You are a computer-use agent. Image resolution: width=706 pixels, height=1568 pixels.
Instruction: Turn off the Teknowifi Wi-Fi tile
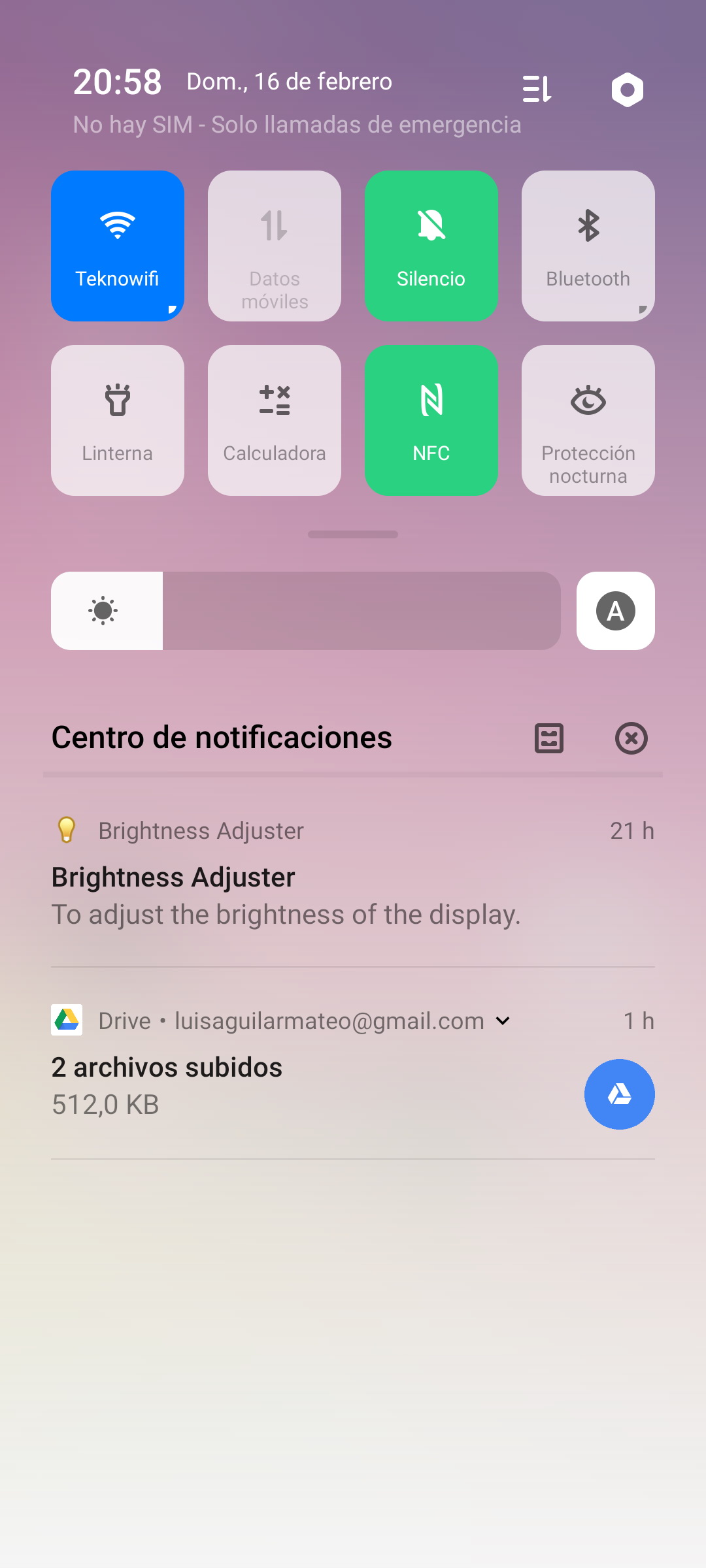(118, 246)
